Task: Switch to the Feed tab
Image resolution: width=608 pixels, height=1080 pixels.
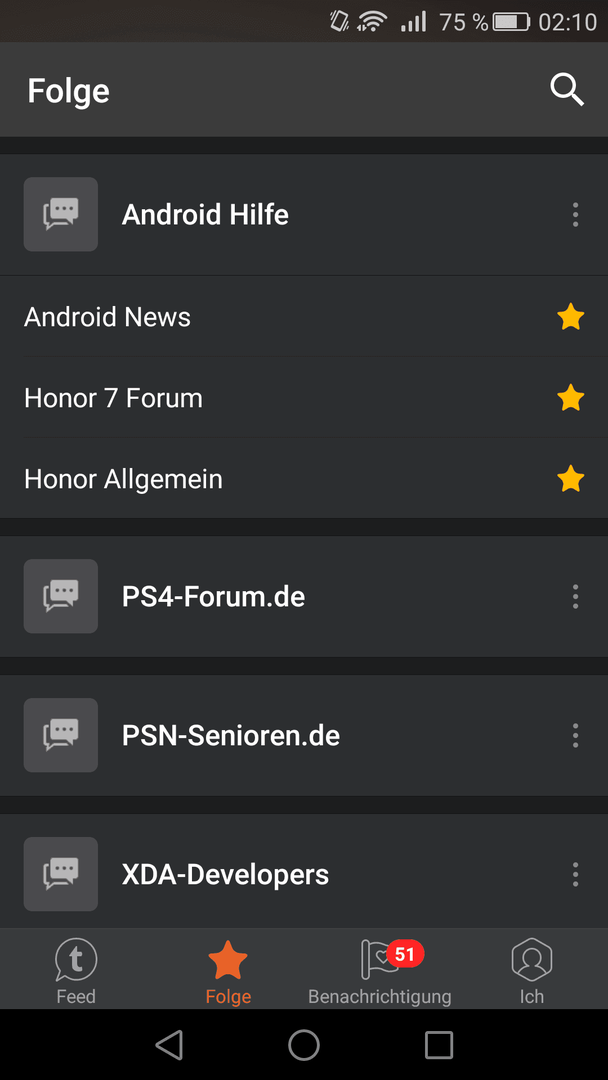Action: 76,970
